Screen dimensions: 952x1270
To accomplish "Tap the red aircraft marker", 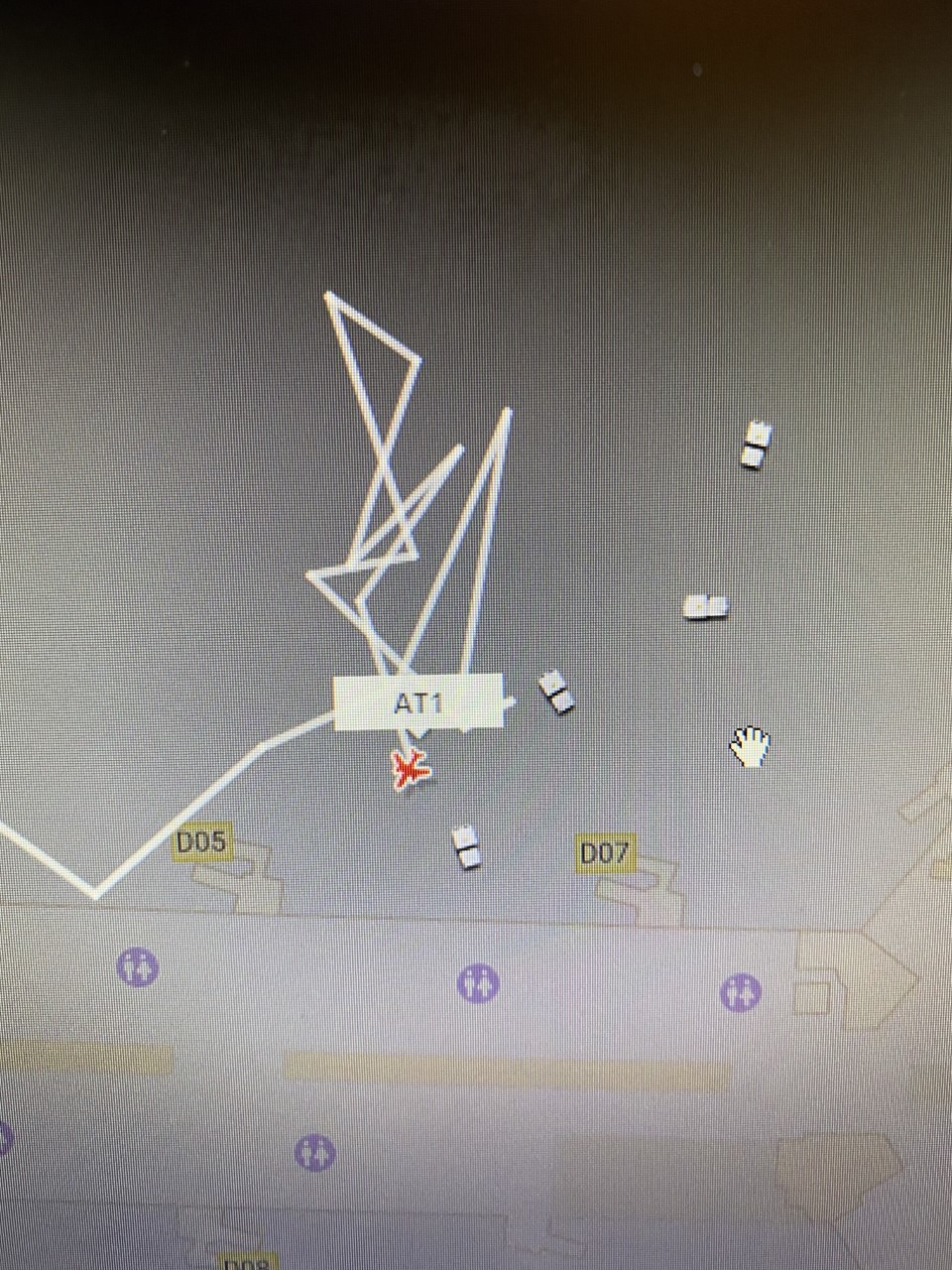I will click(x=410, y=769).
